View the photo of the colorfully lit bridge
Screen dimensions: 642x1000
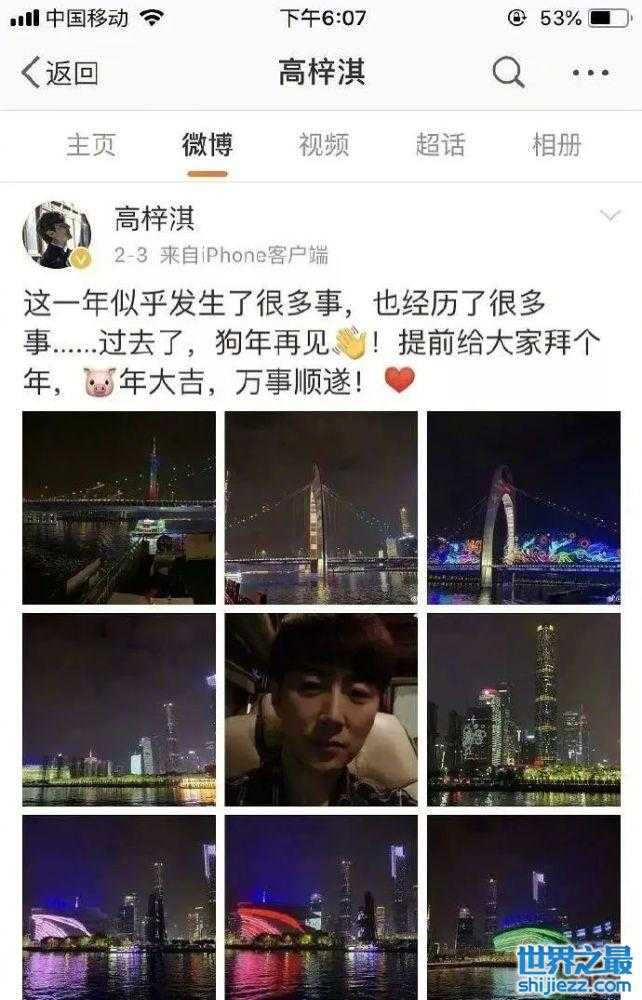(523, 507)
